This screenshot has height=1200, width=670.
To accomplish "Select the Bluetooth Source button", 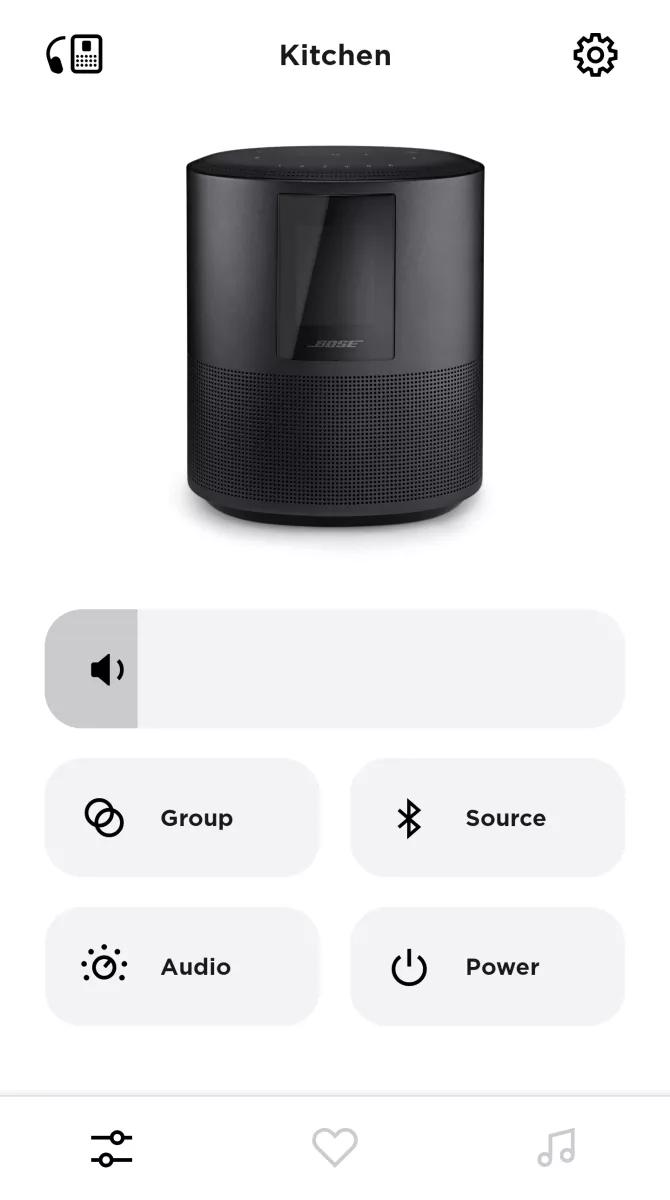I will (487, 818).
